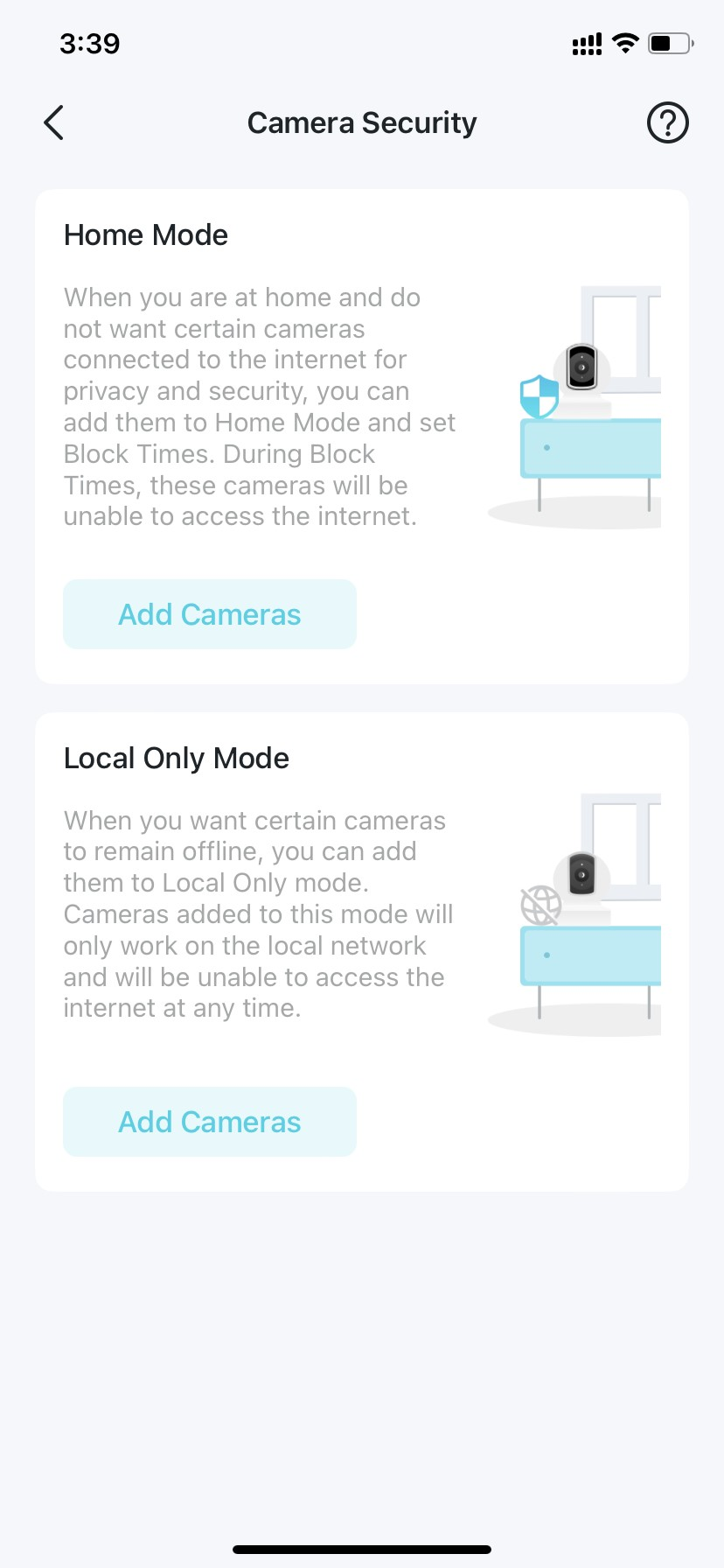Go back from Camera Security
Image resolution: width=724 pixels, height=1568 pixels.
point(54,122)
